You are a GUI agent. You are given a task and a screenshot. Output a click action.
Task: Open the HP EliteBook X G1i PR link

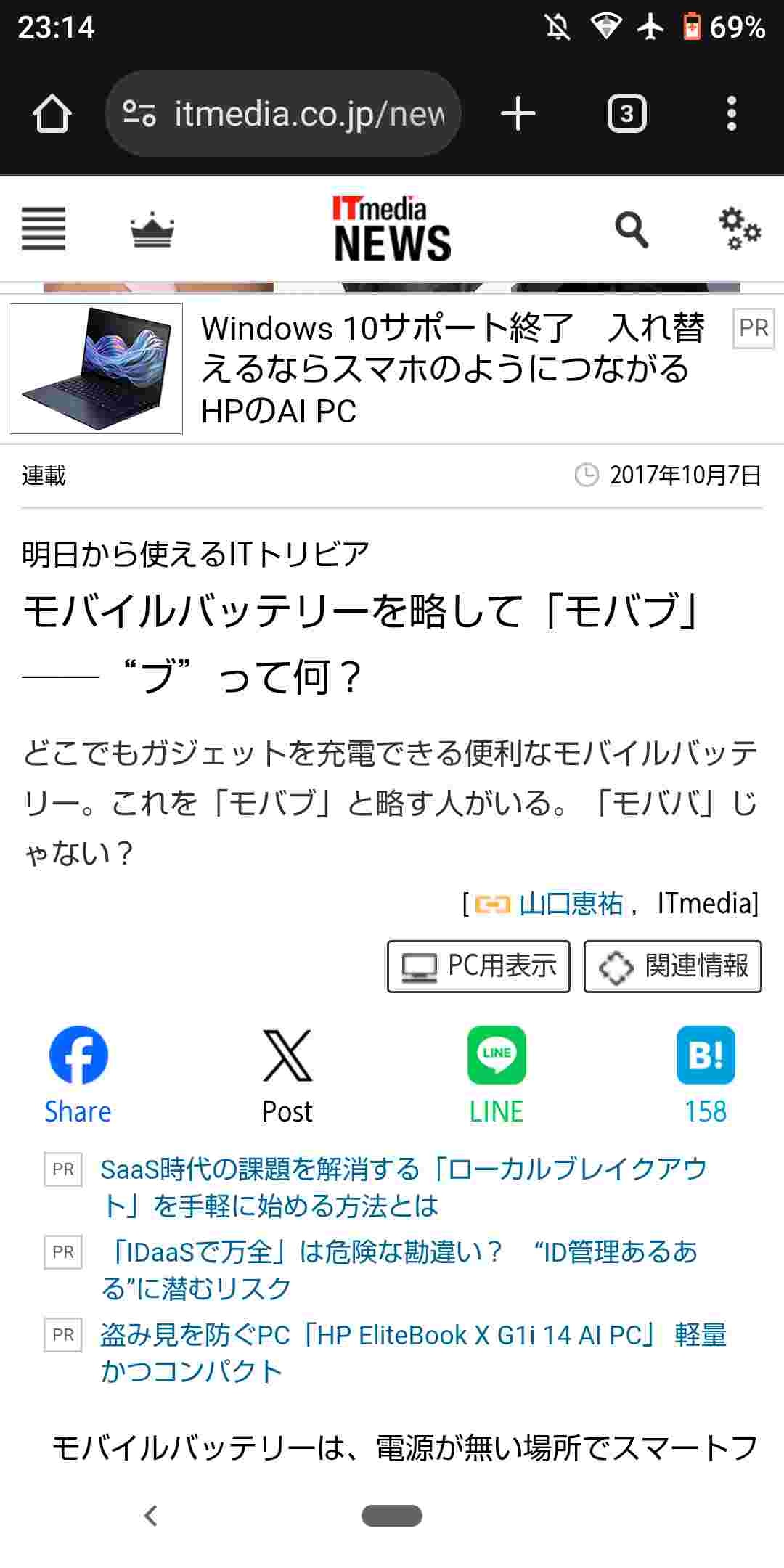[x=412, y=1353]
